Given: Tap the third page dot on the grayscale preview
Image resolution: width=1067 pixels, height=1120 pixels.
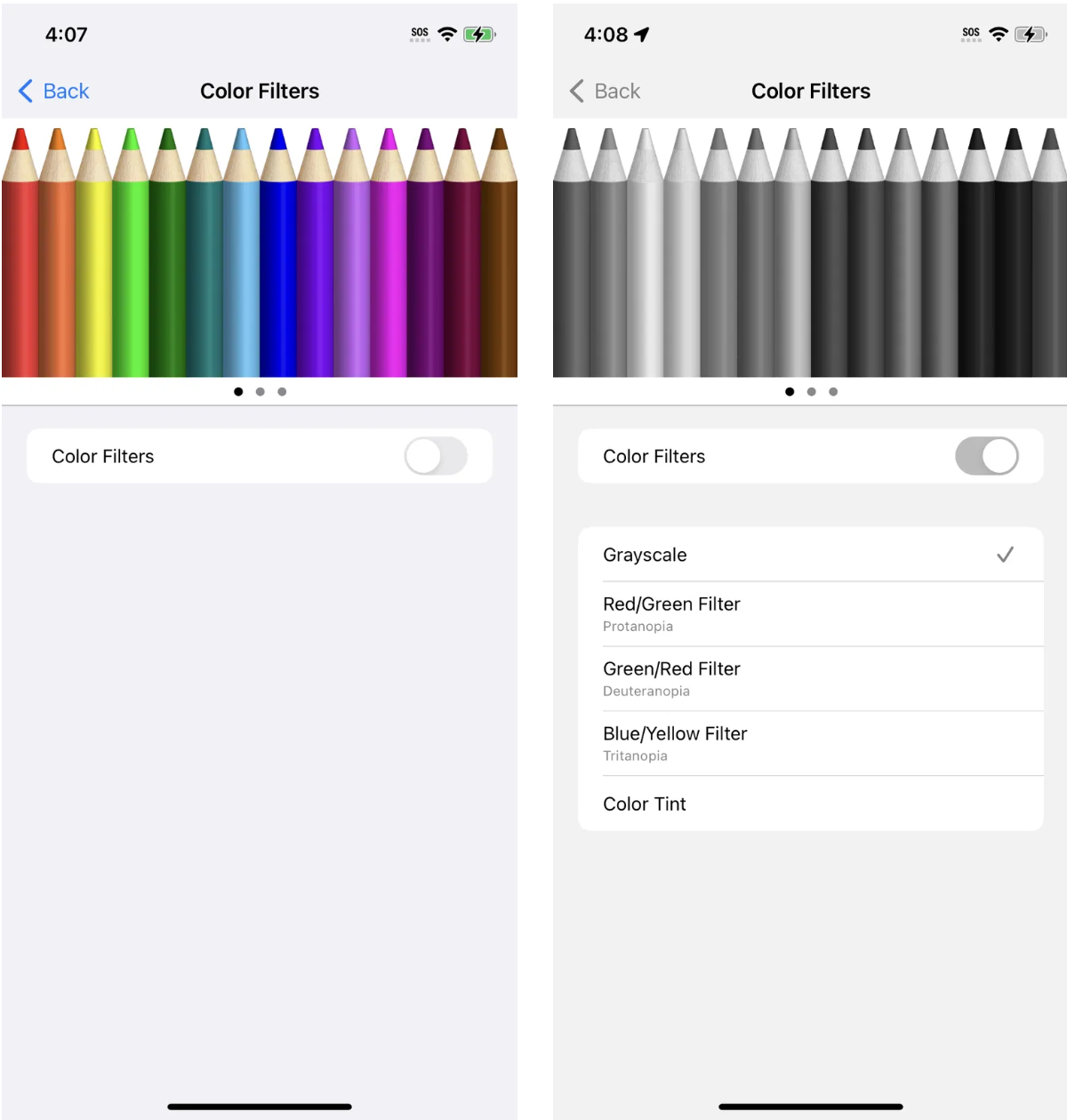Looking at the screenshot, I should (833, 391).
